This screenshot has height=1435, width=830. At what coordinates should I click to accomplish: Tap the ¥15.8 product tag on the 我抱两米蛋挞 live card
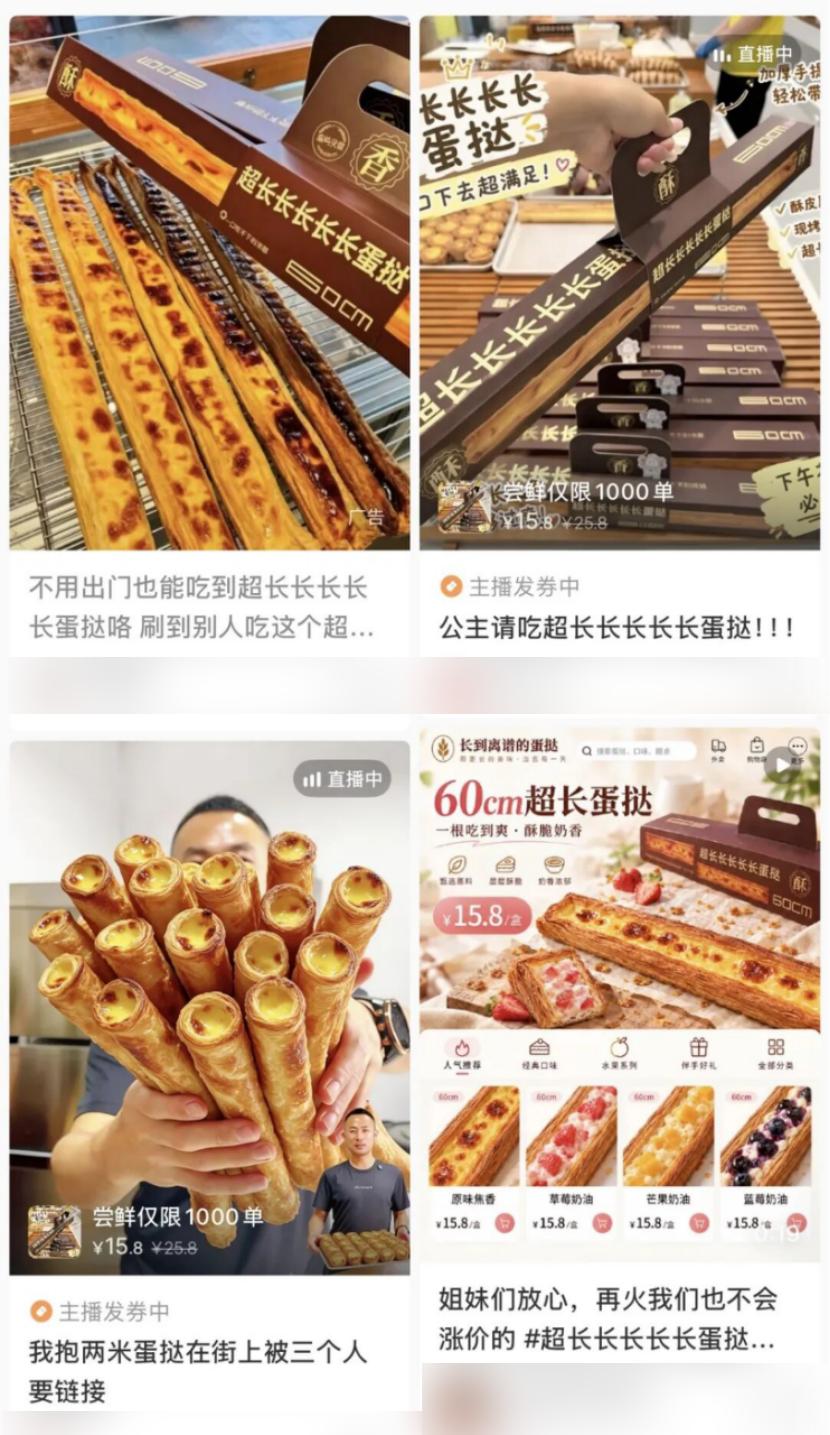click(146, 1231)
